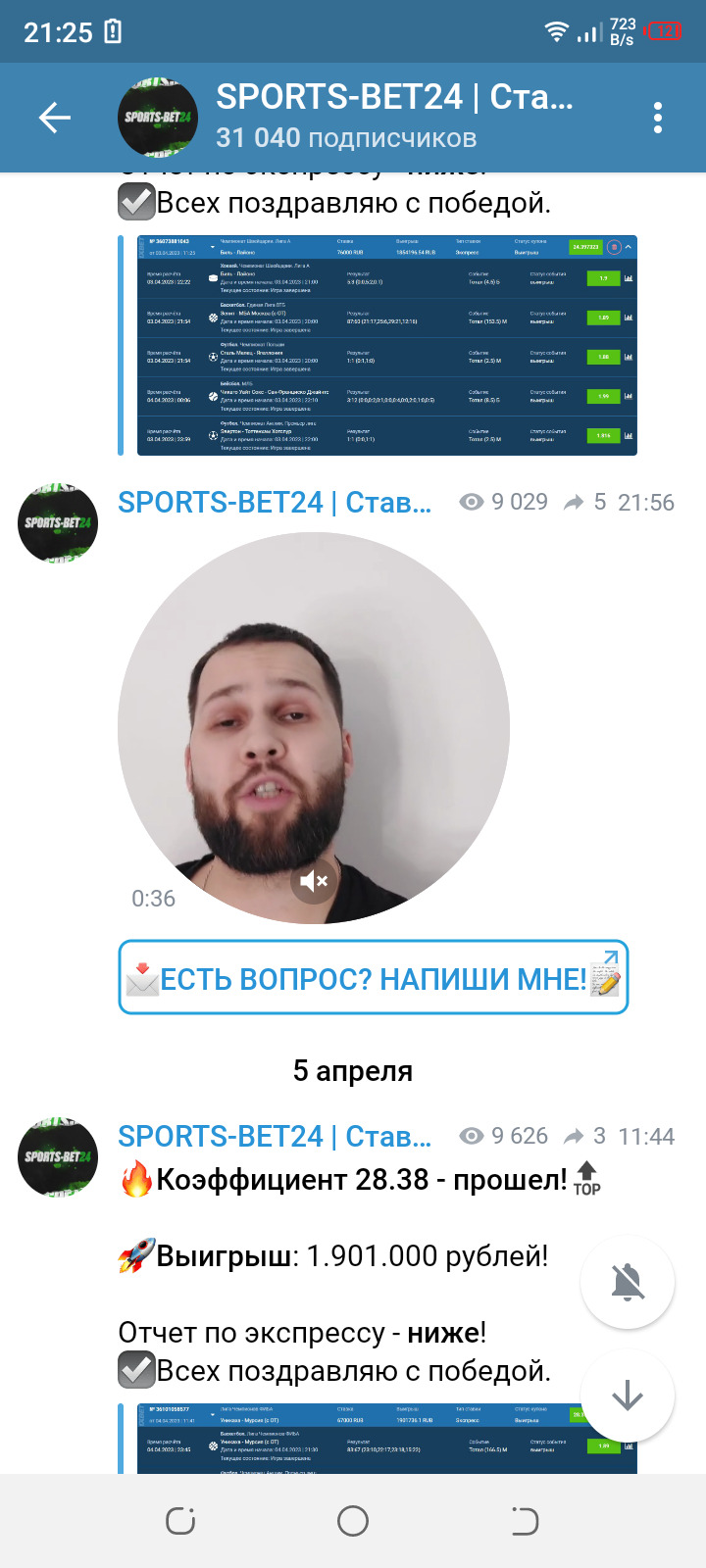Open SPORTS-BET24 channel info from header
The height and width of the screenshot is (1568, 706).
pos(394,118)
